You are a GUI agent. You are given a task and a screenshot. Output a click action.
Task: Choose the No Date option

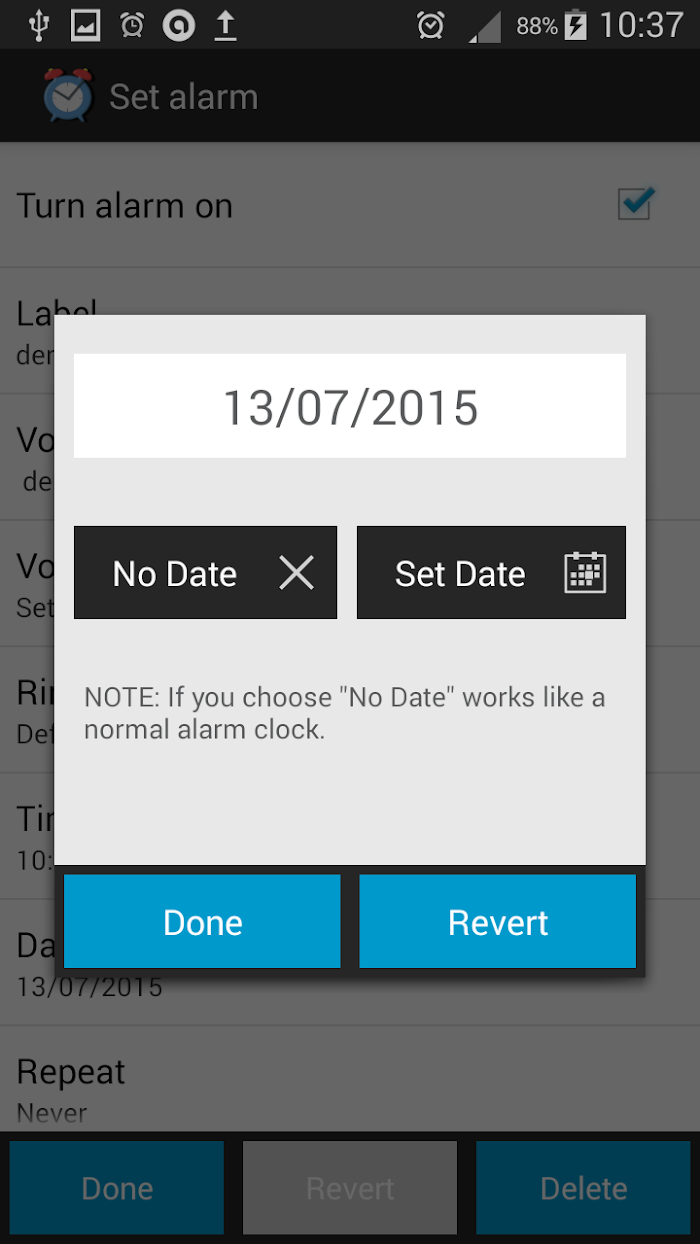(205, 573)
